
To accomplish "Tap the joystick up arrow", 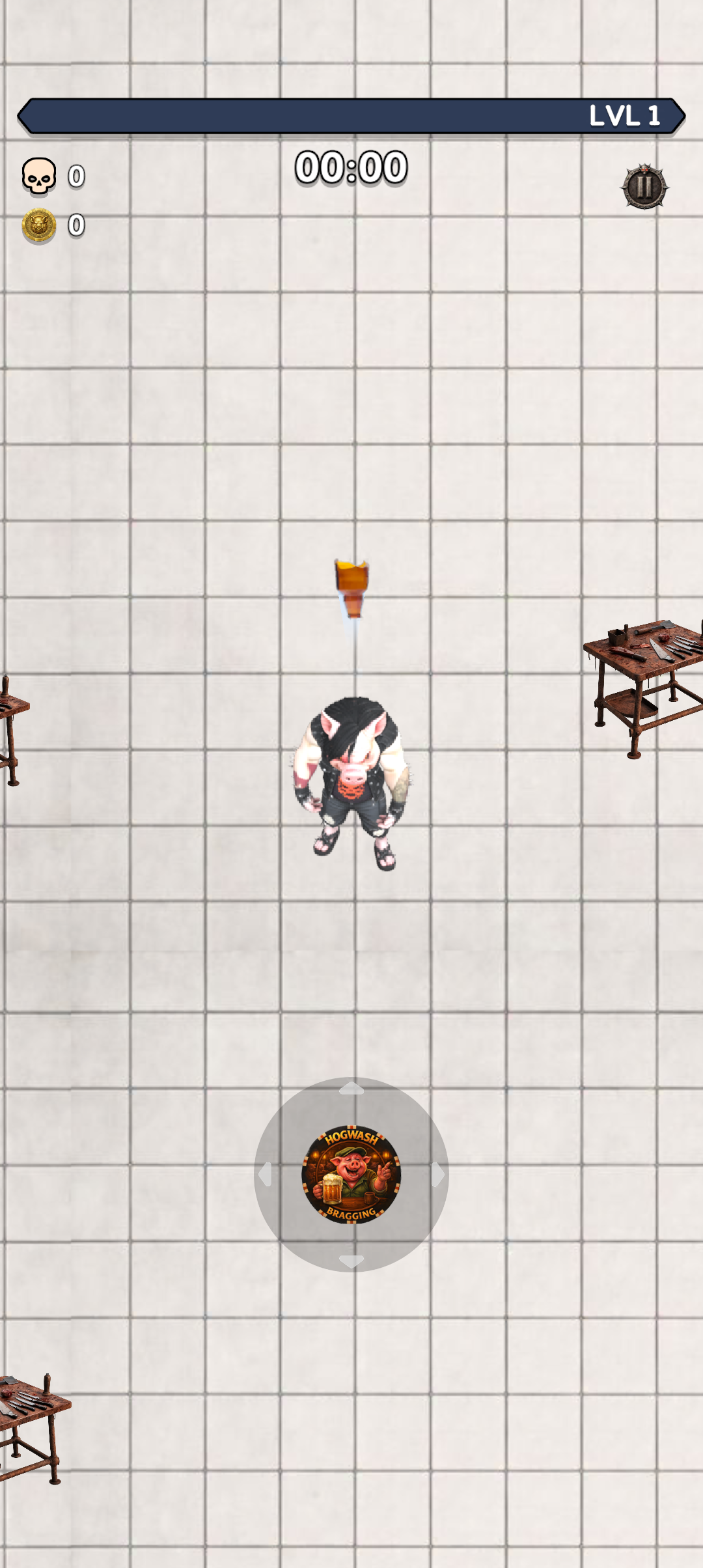I will [351, 1089].
